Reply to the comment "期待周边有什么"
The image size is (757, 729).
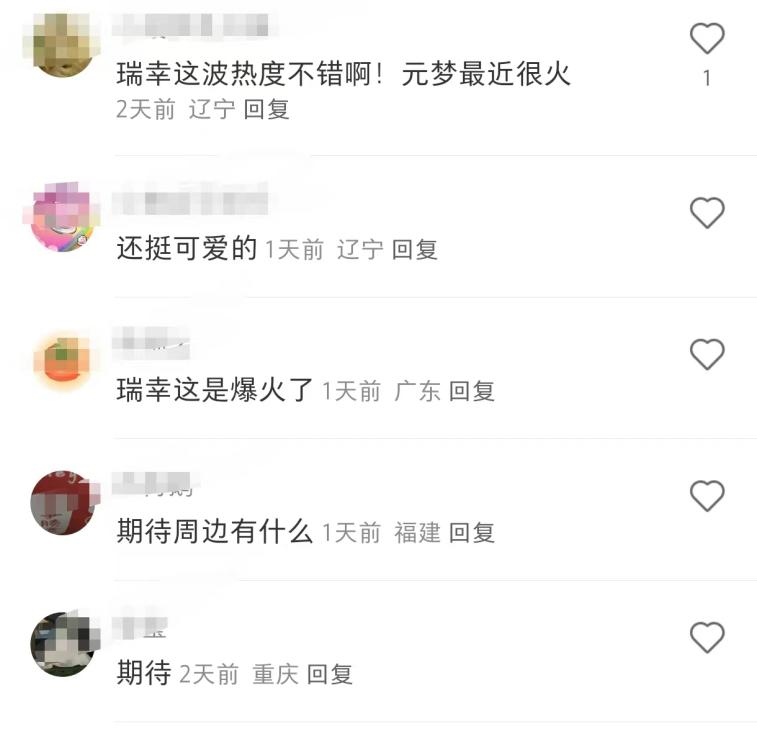[x=471, y=533]
